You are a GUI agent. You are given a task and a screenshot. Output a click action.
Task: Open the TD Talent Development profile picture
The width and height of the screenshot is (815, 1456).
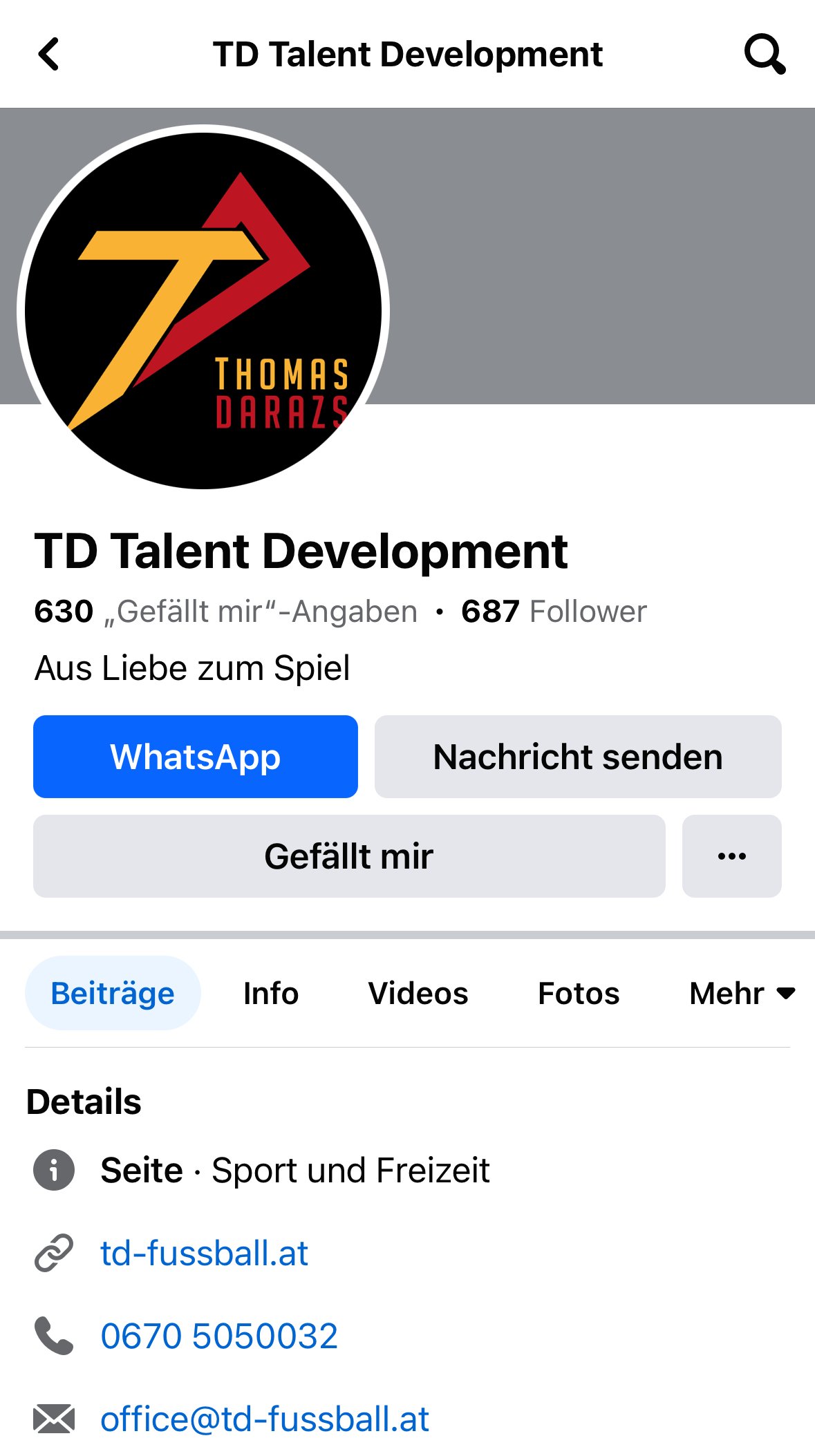(203, 307)
